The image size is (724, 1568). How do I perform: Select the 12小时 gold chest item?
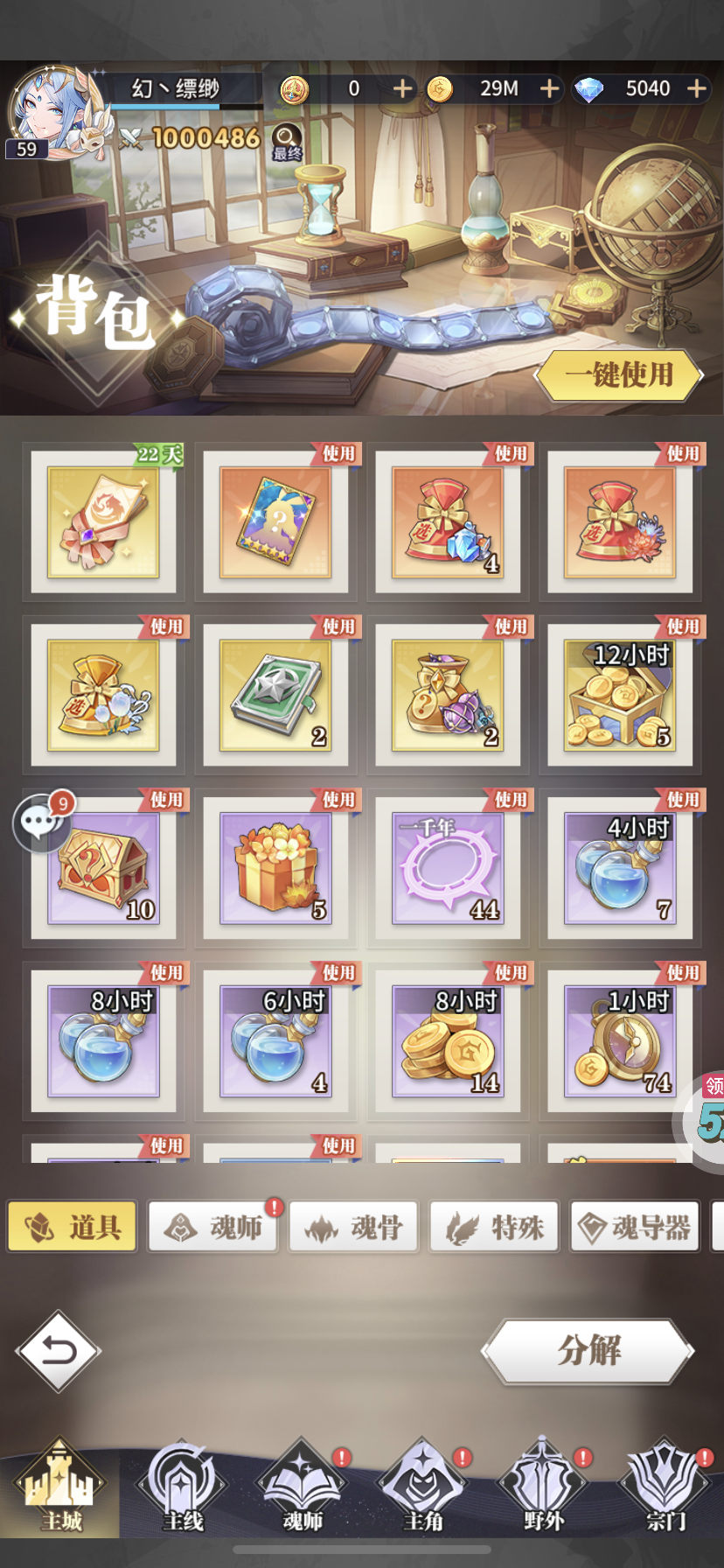620,695
